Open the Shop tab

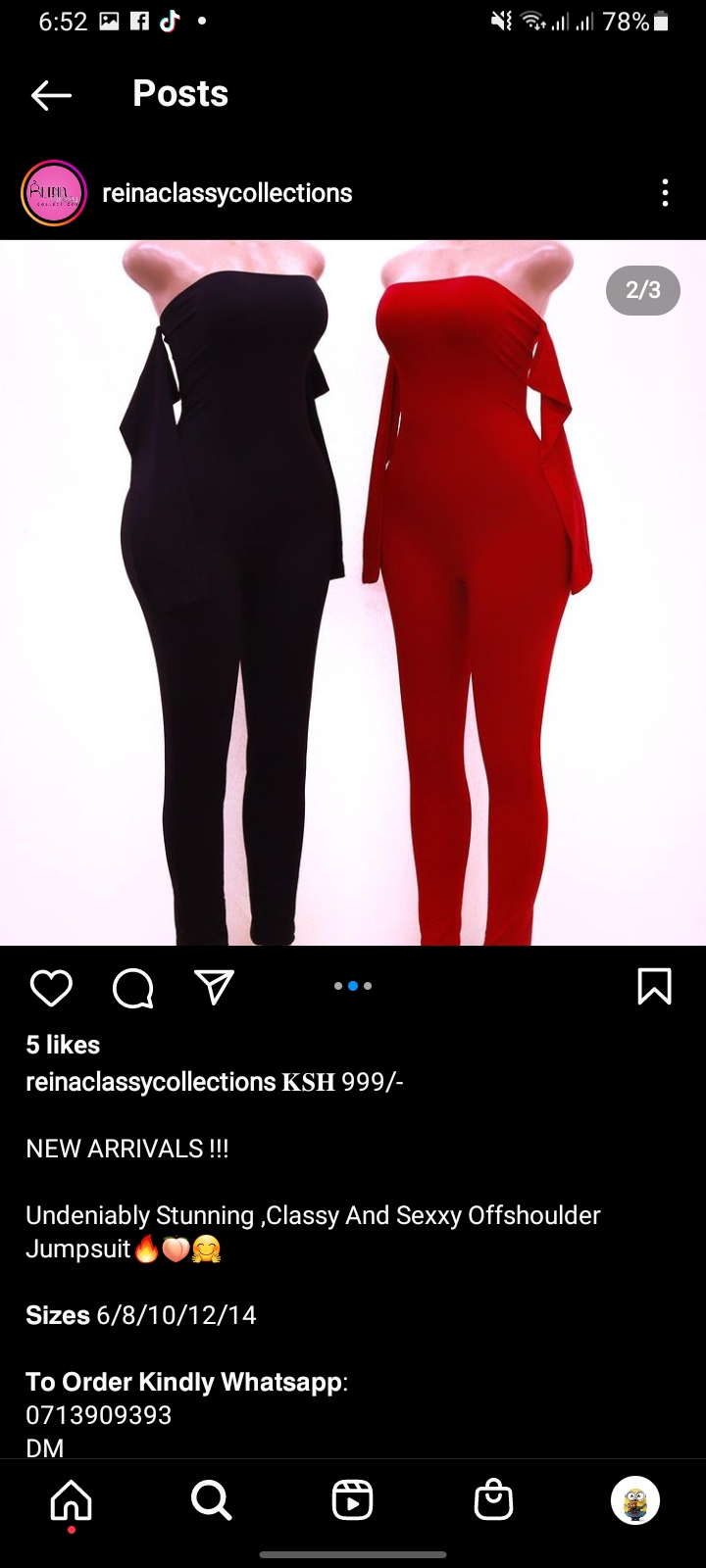tap(493, 1500)
